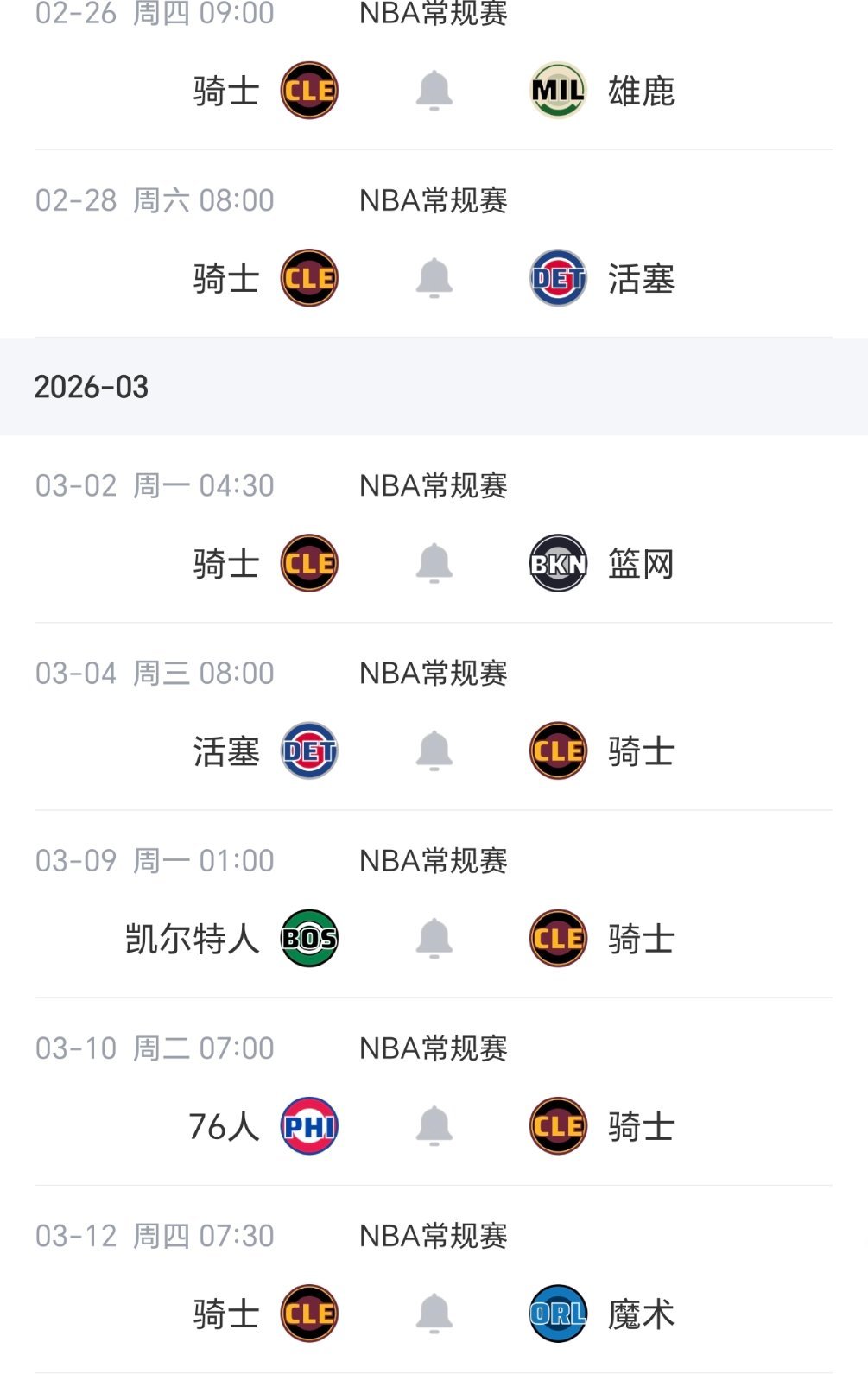The image size is (868, 1374).
Task: Click the Philadelphia 76ers PHI logo
Action: [309, 1125]
